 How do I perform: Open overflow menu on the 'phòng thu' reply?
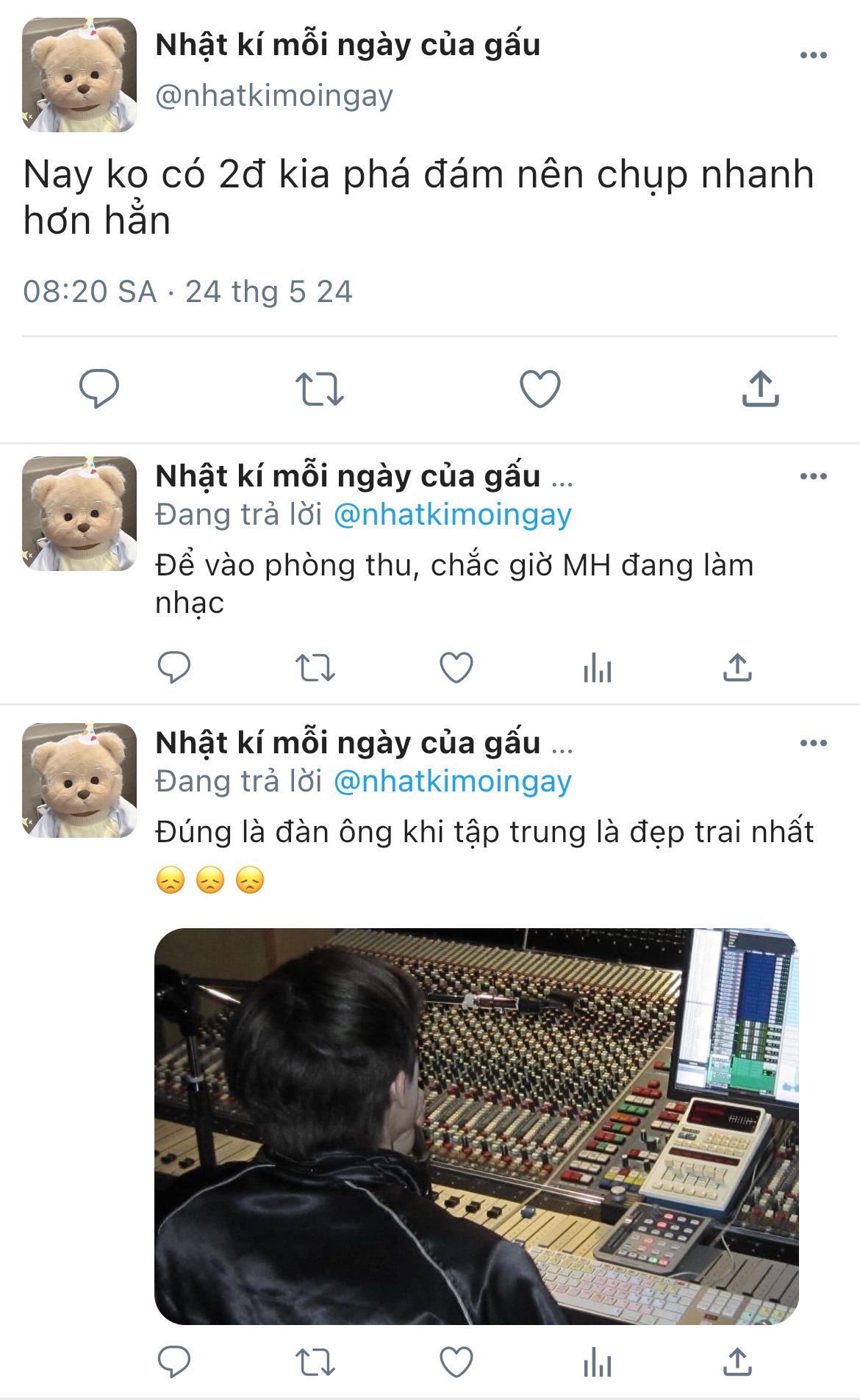point(813,476)
